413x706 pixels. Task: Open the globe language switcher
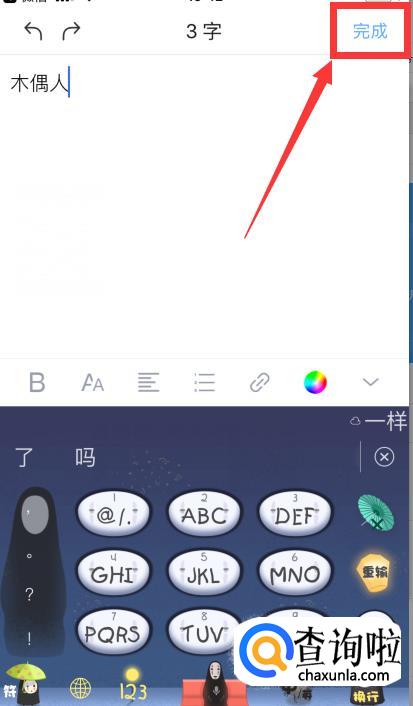(x=81, y=688)
